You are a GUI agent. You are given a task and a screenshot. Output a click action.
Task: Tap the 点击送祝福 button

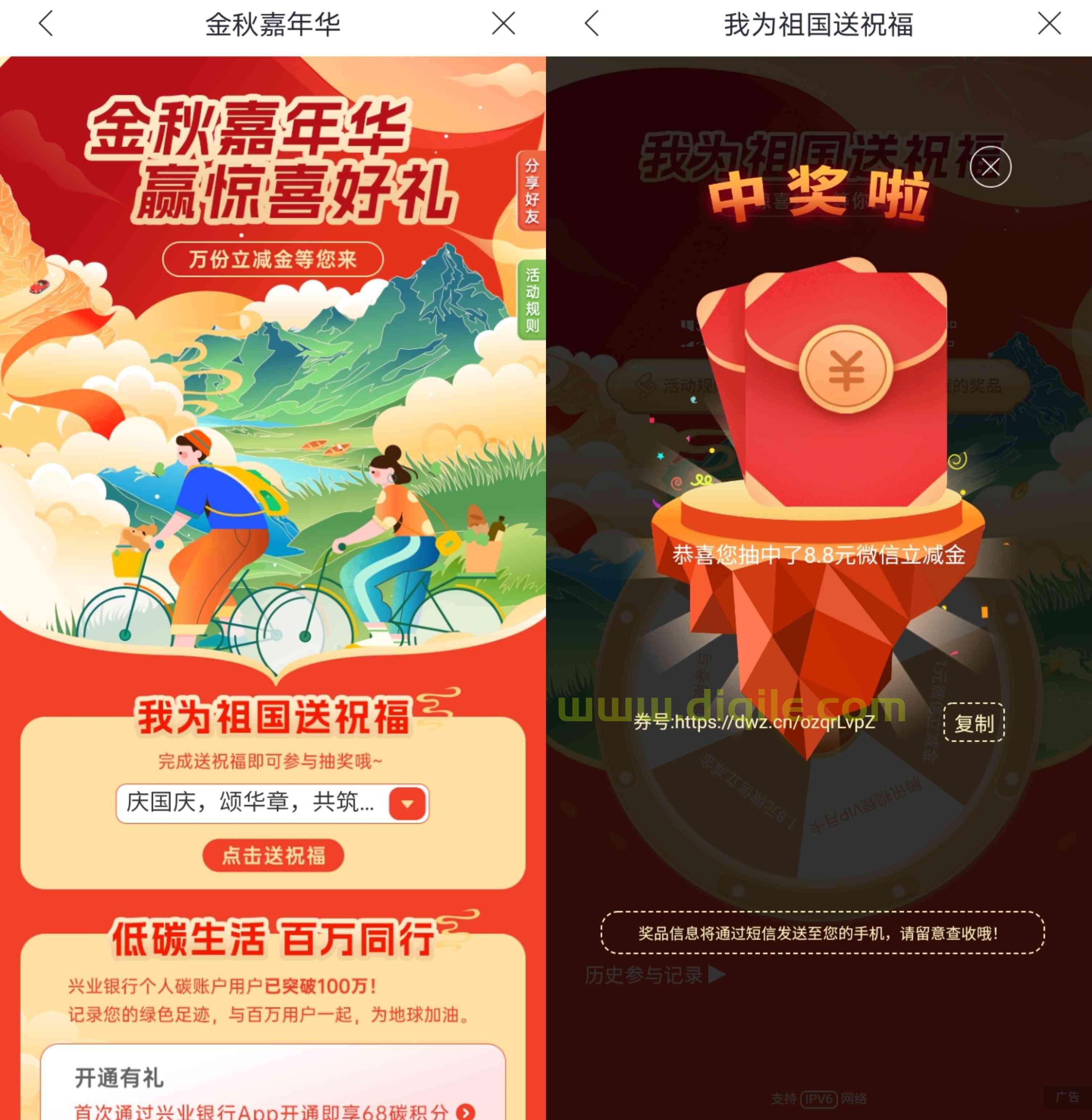click(x=273, y=856)
